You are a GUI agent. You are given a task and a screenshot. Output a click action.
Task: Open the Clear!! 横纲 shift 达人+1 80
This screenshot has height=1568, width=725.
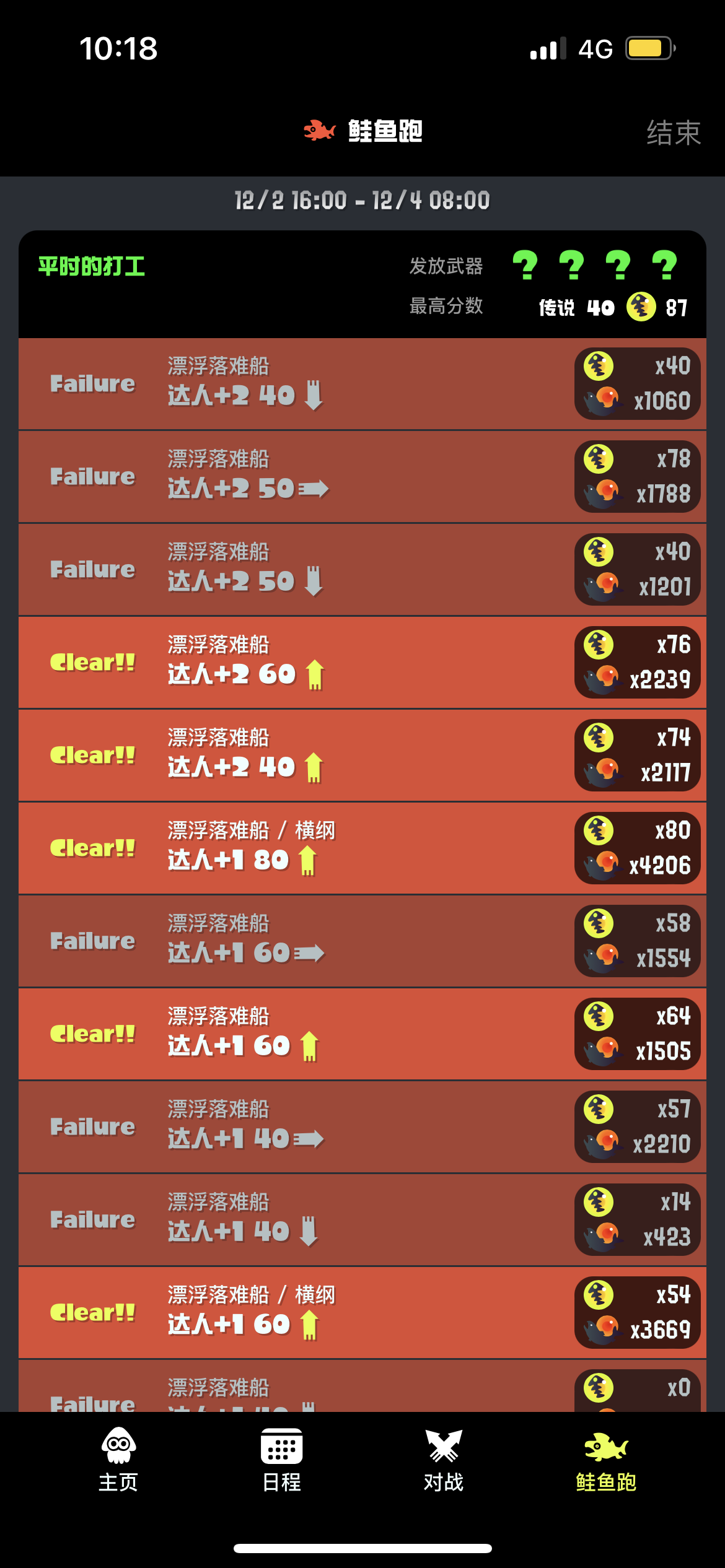tap(362, 848)
